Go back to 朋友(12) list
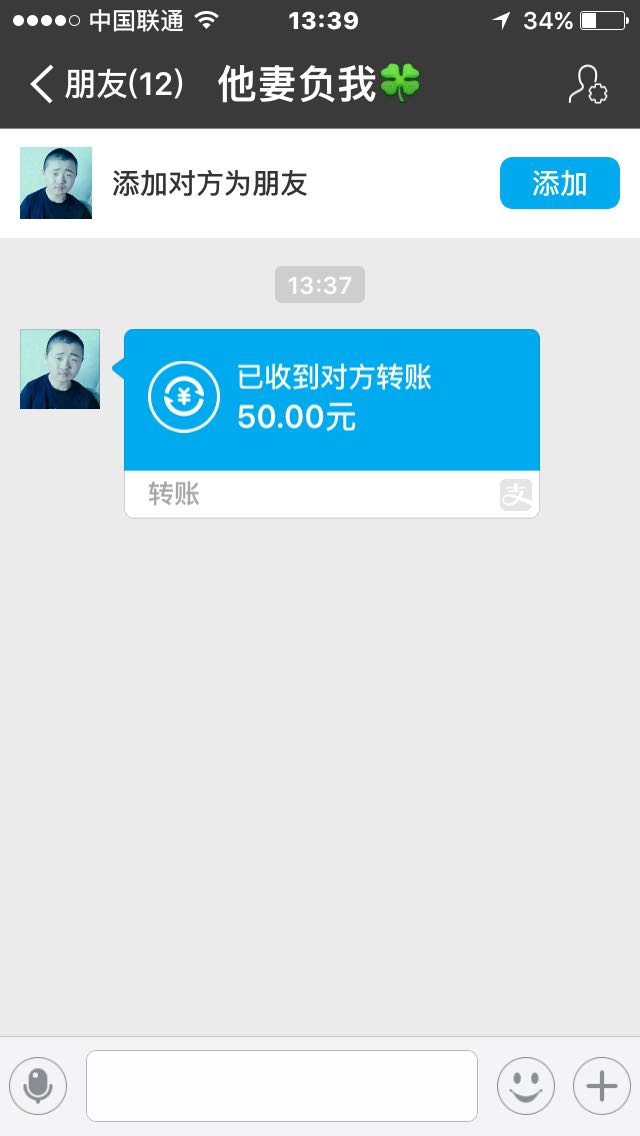Screen dimensions: 640x1136 tap(107, 84)
